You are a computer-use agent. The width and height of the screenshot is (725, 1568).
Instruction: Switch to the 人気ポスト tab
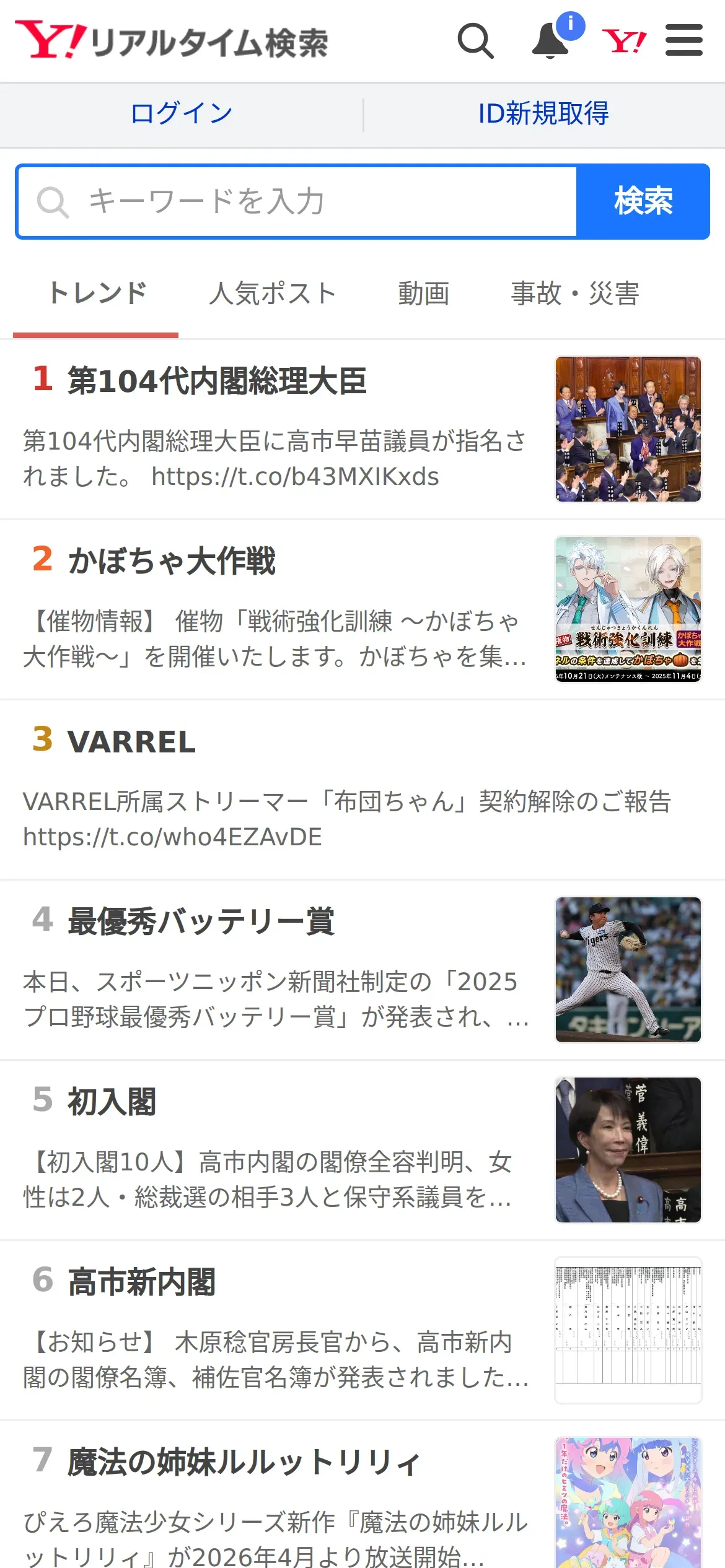[272, 294]
